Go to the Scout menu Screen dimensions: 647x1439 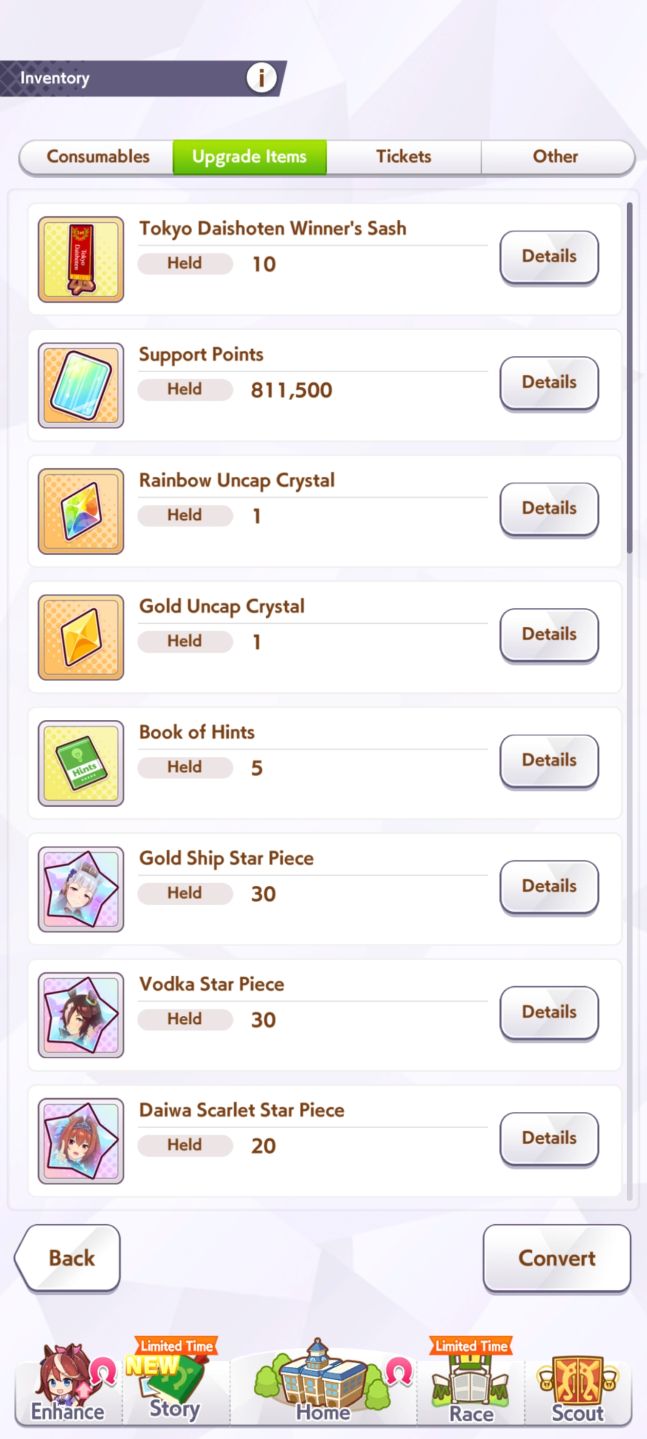(x=578, y=1384)
